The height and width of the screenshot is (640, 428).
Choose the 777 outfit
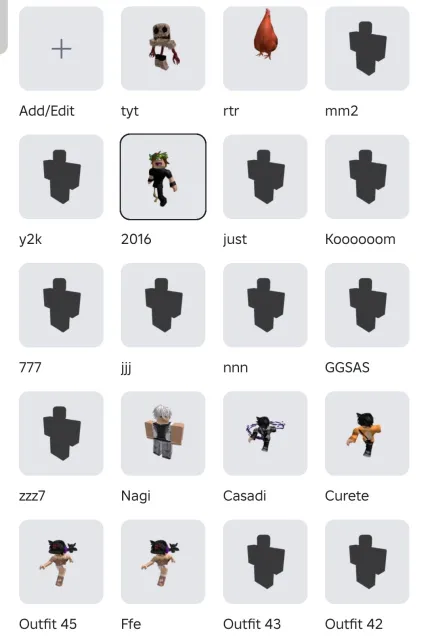(61, 305)
